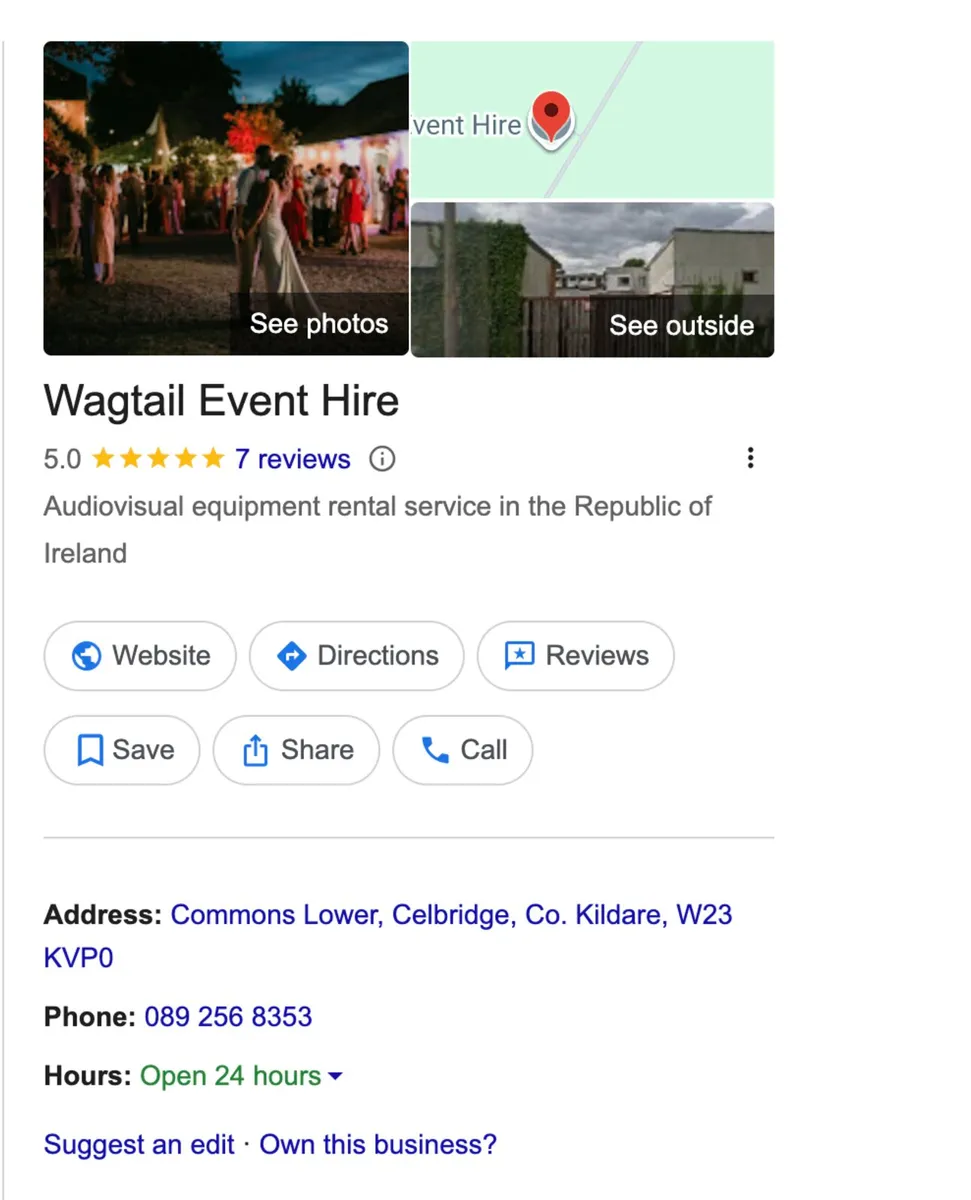Click Suggest an edit
The height and width of the screenshot is (1200, 971).
pyautogui.click(x=138, y=1144)
